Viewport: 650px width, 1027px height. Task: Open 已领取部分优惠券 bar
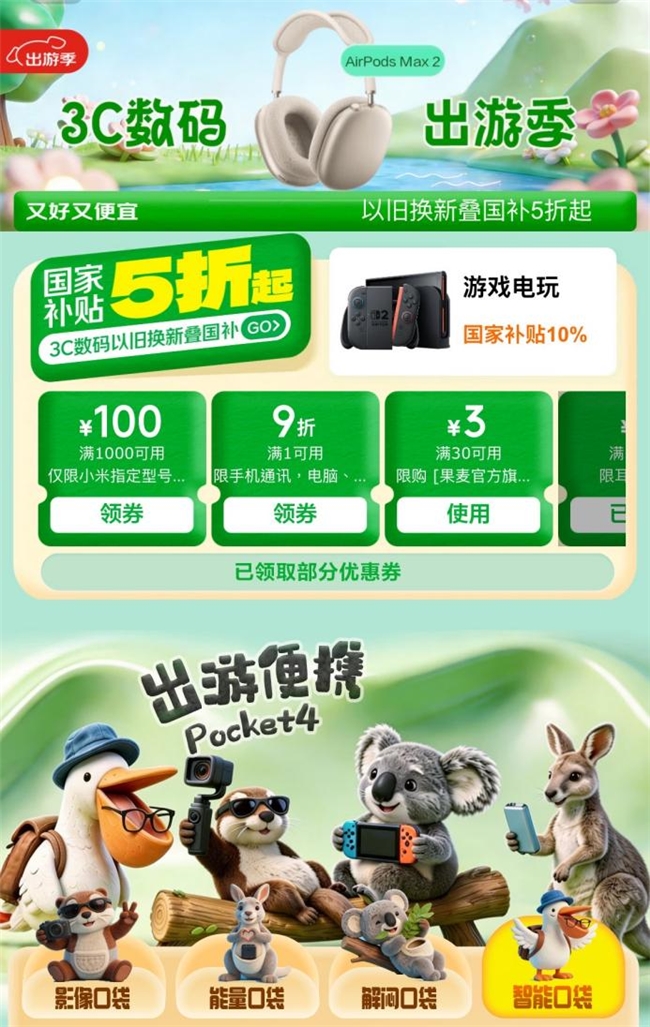(x=326, y=572)
